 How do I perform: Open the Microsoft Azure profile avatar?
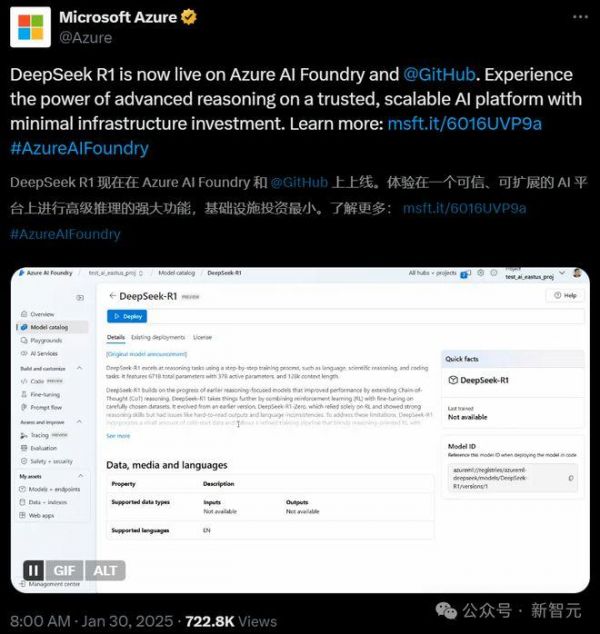pos(30,27)
